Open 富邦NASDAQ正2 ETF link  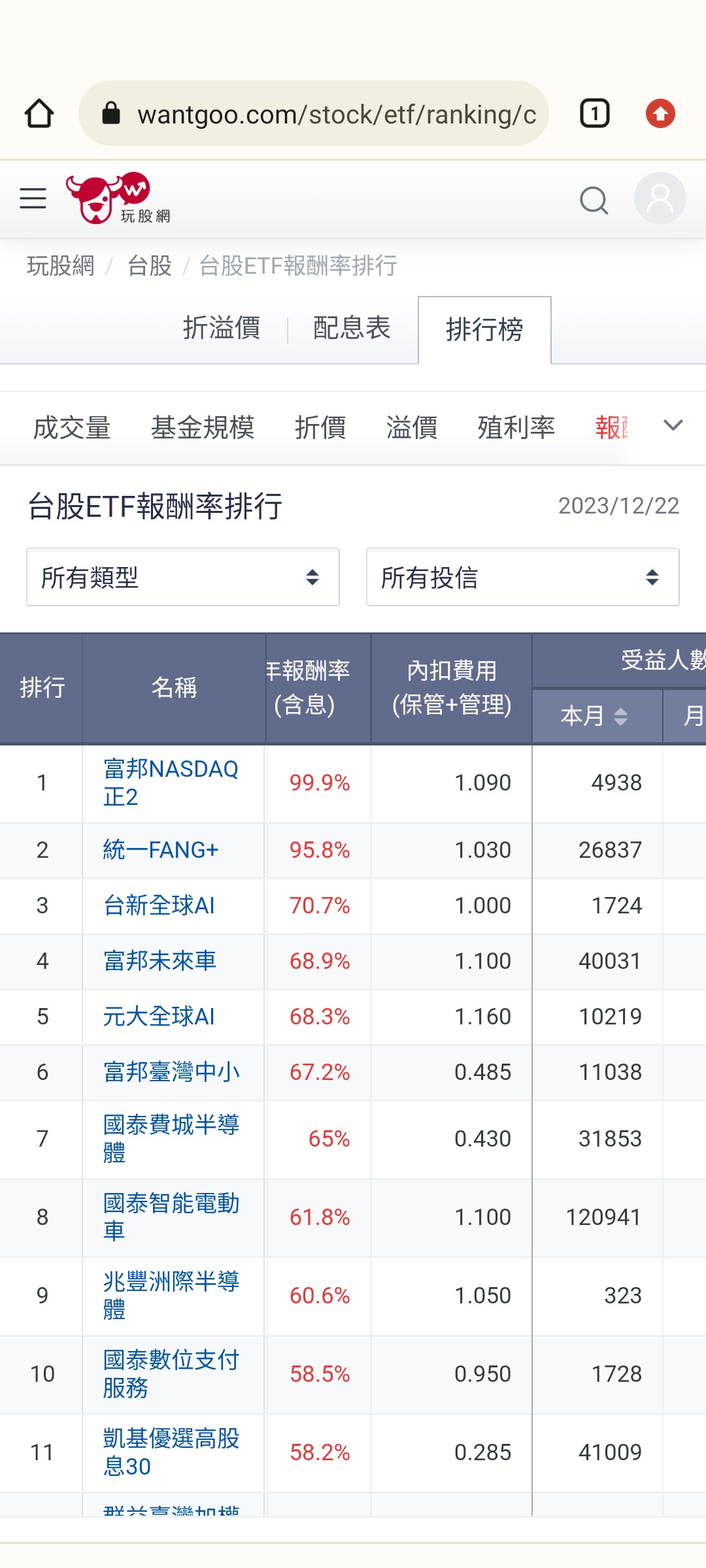coord(171,783)
